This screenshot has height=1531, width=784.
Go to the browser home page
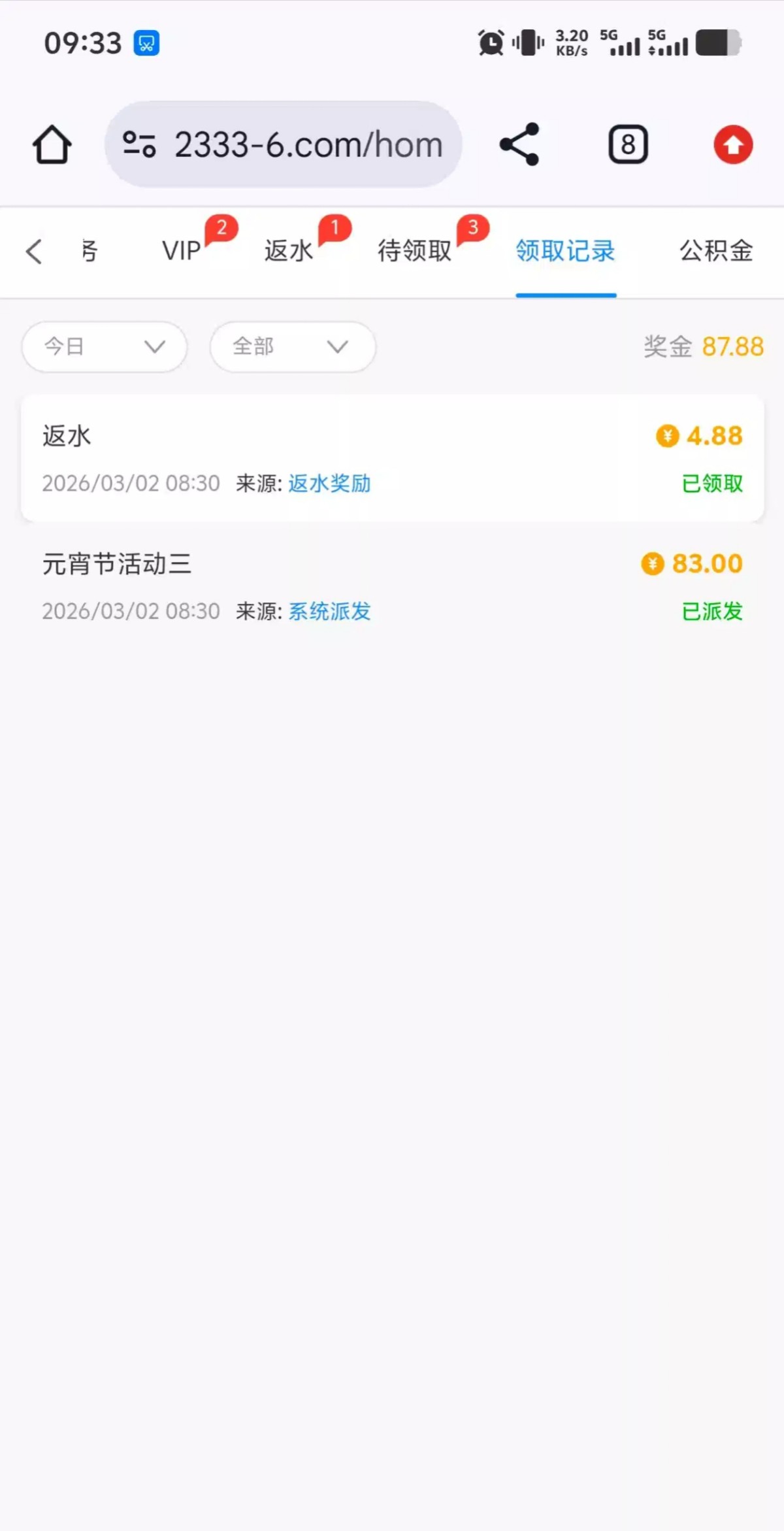52,144
